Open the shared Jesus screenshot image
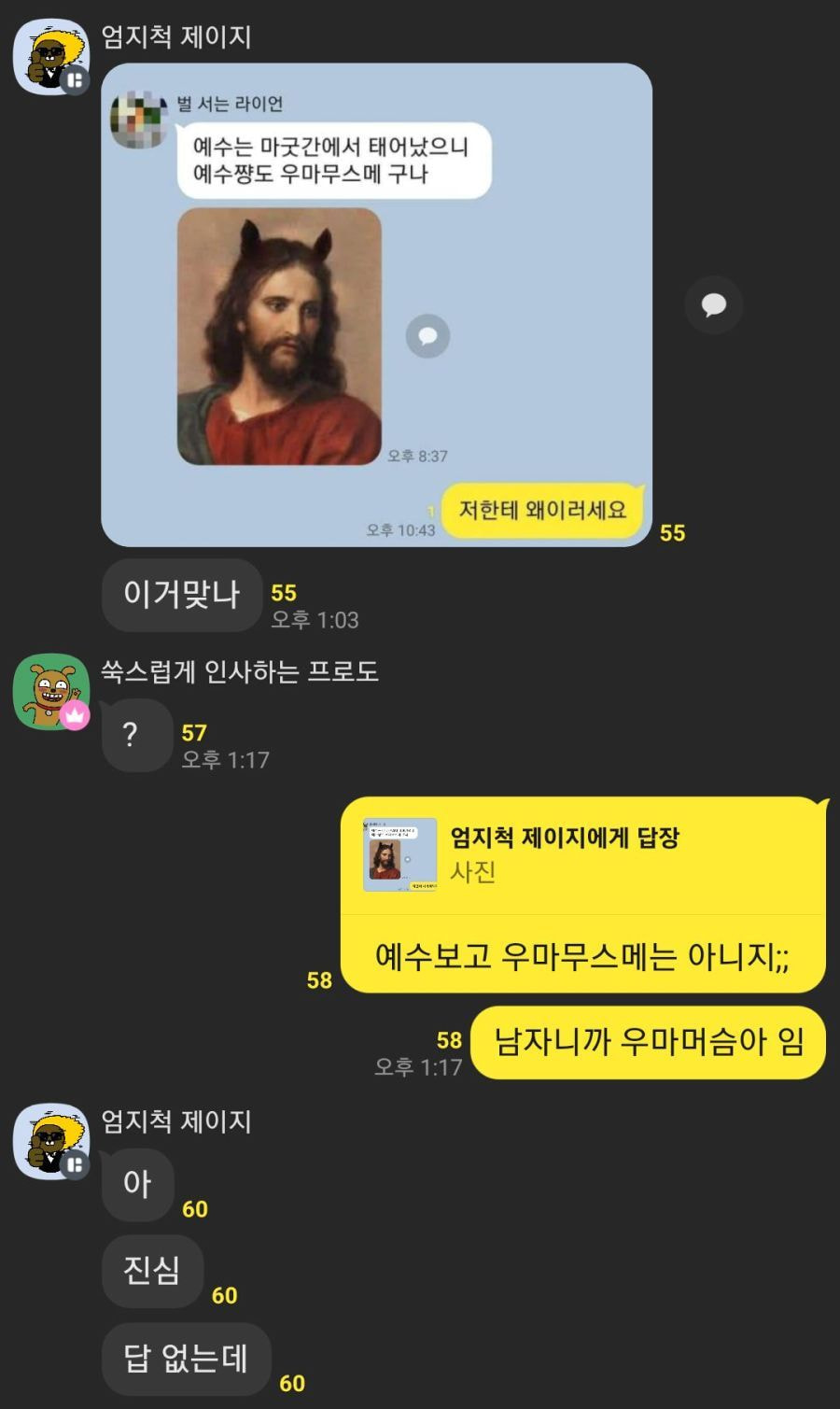 [375, 304]
